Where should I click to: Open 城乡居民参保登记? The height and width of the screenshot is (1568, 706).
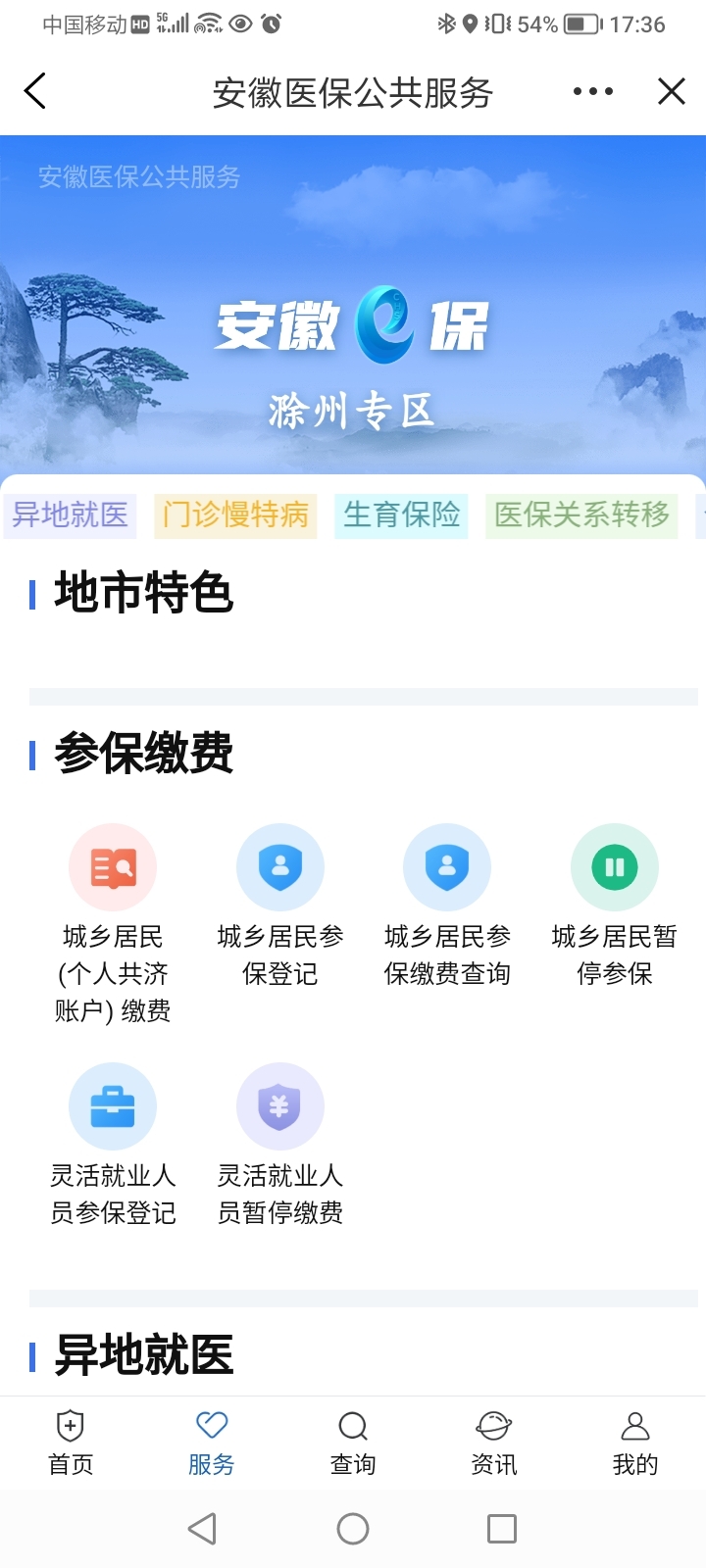click(x=280, y=868)
